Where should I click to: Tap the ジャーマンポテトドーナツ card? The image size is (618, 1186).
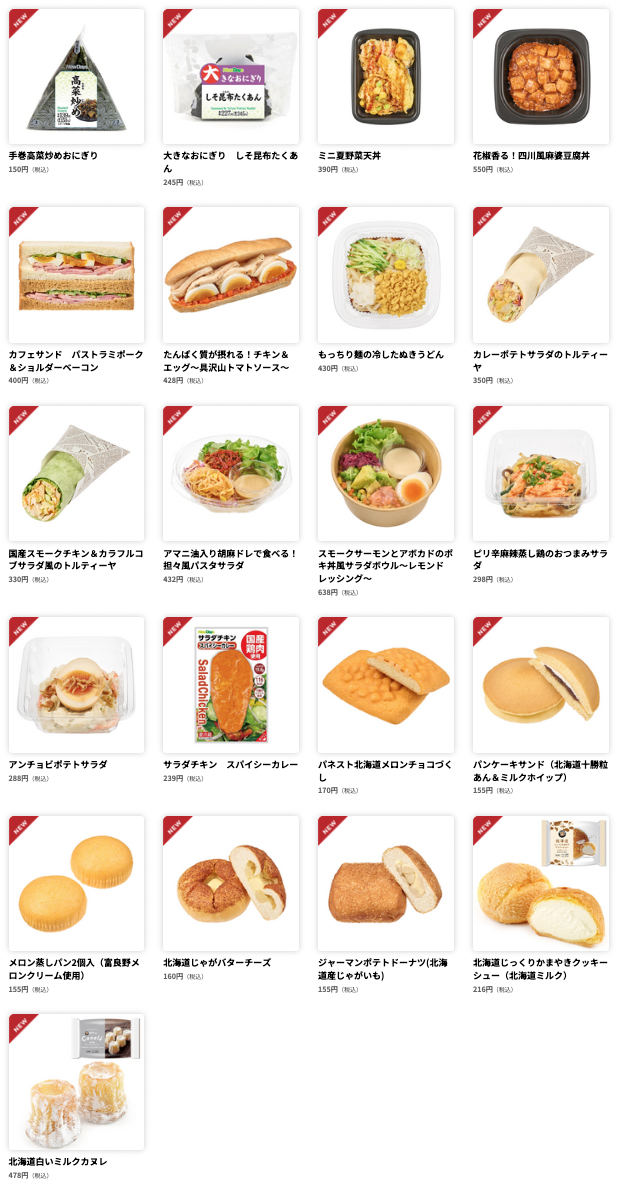(386, 883)
